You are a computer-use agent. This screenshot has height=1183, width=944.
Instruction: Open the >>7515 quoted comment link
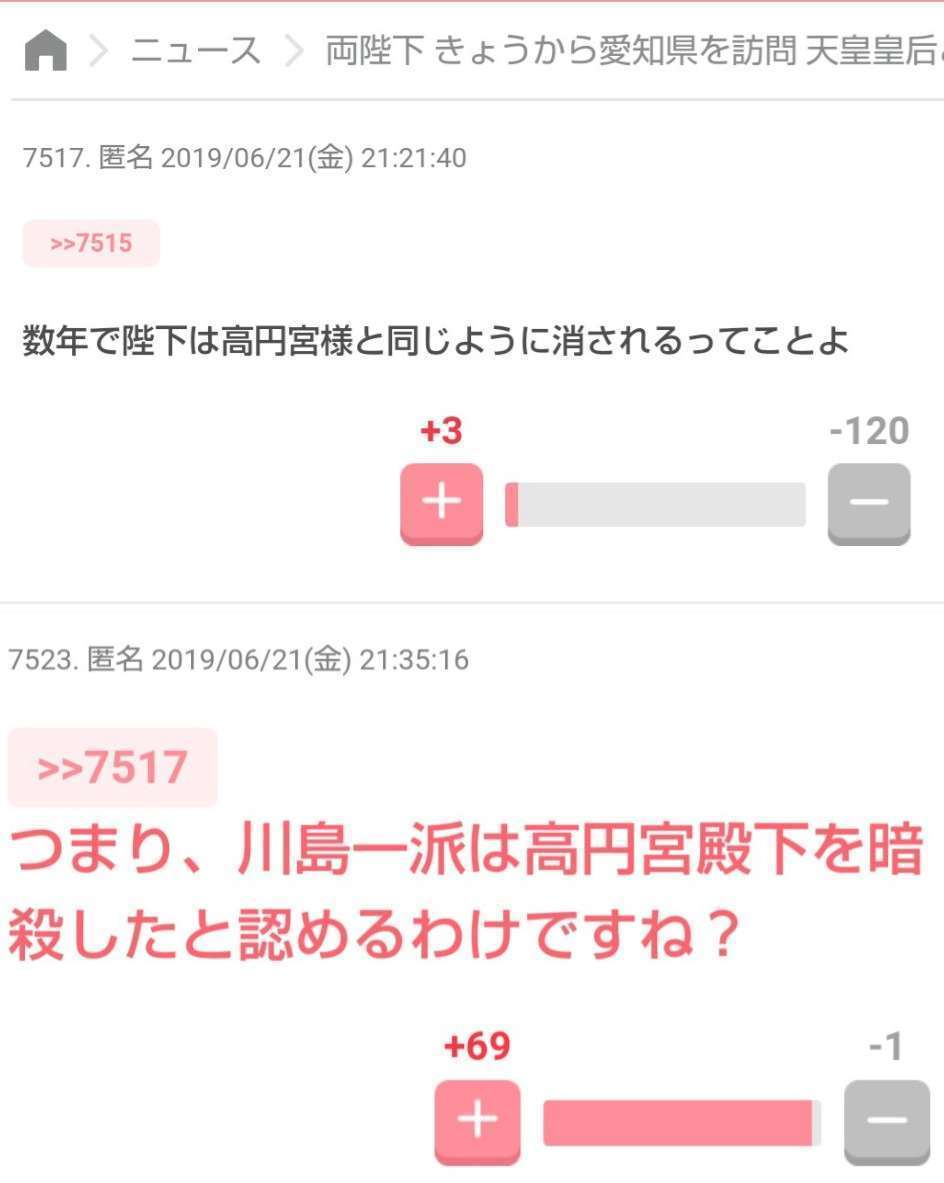(x=91, y=242)
